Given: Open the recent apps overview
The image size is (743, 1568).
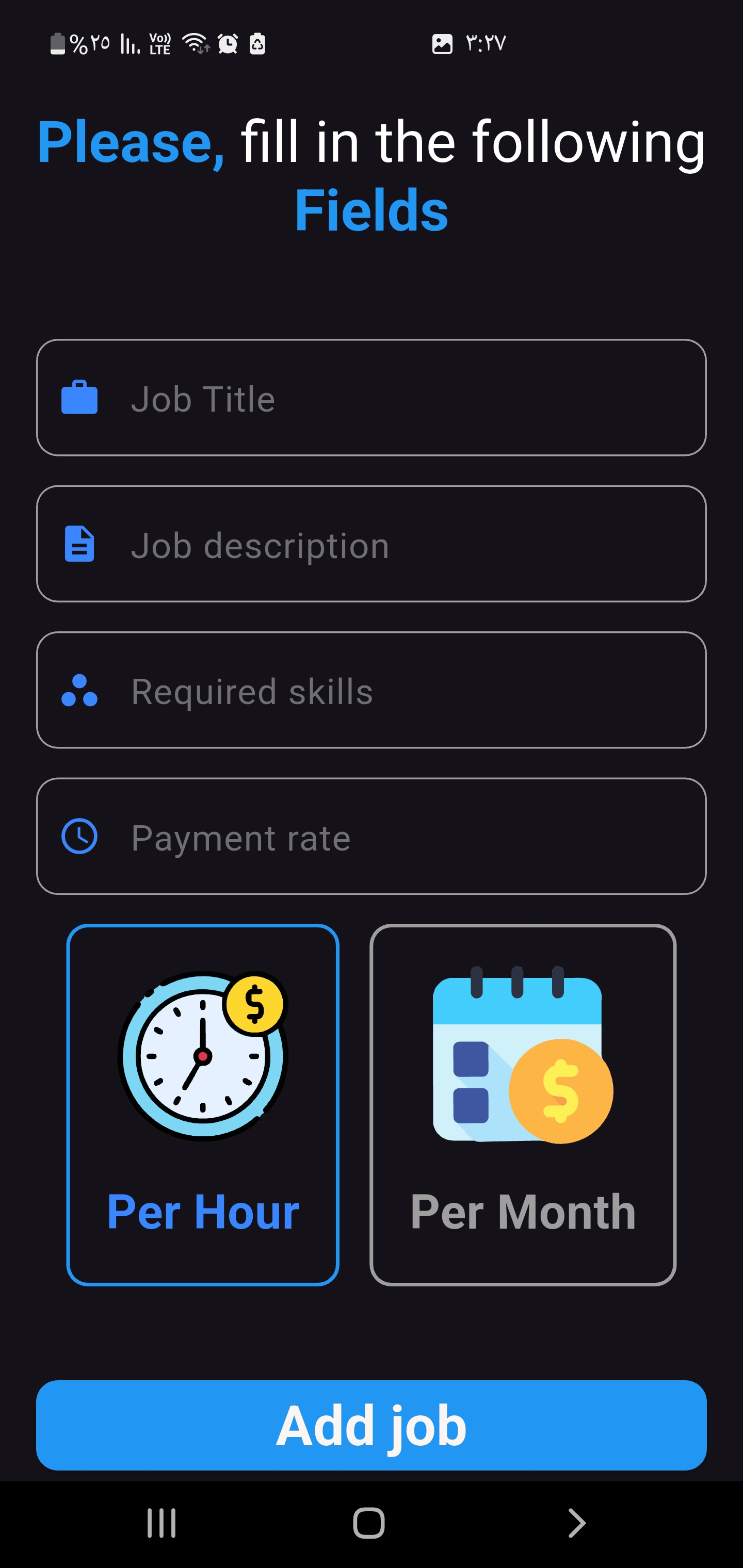Looking at the screenshot, I should coord(162,1524).
